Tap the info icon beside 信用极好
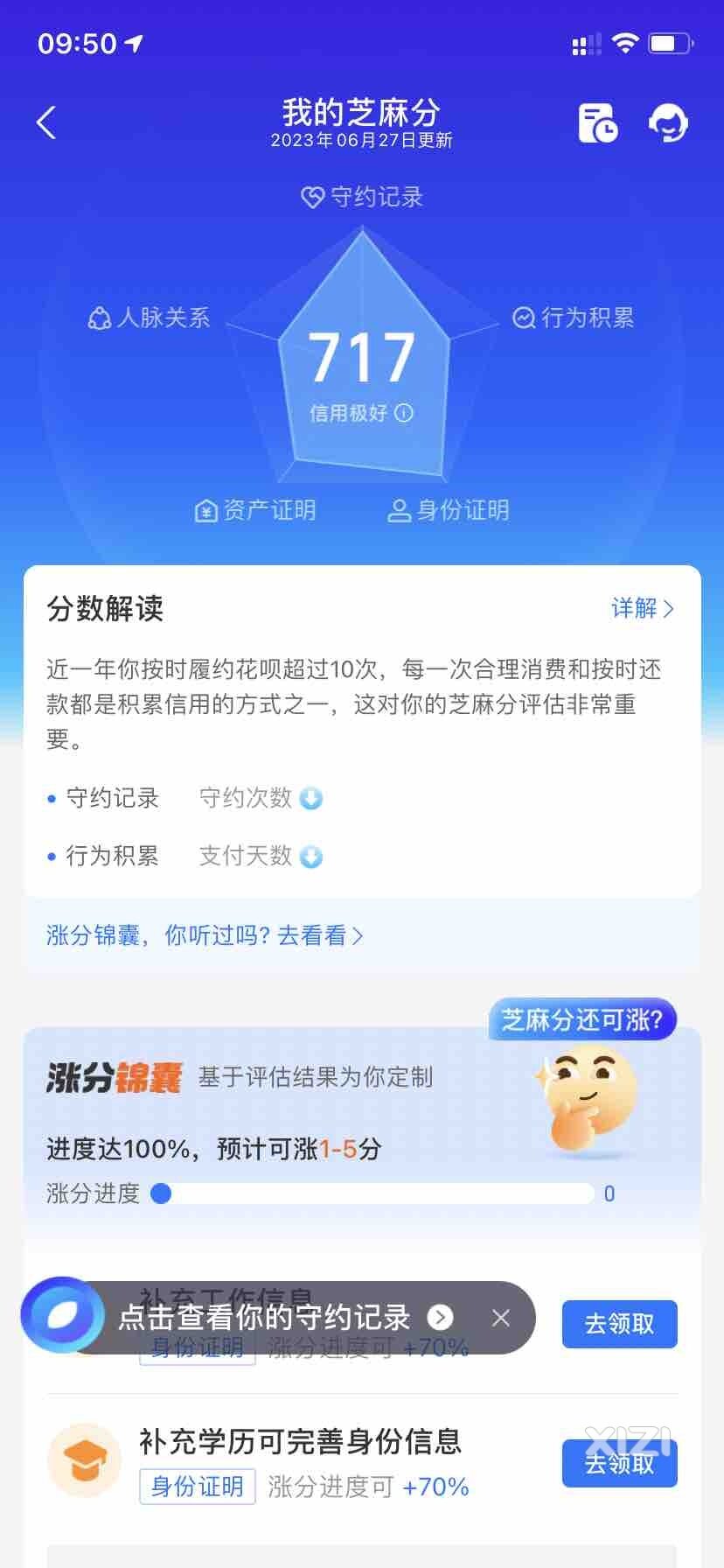Image resolution: width=724 pixels, height=1568 pixels. click(x=404, y=413)
